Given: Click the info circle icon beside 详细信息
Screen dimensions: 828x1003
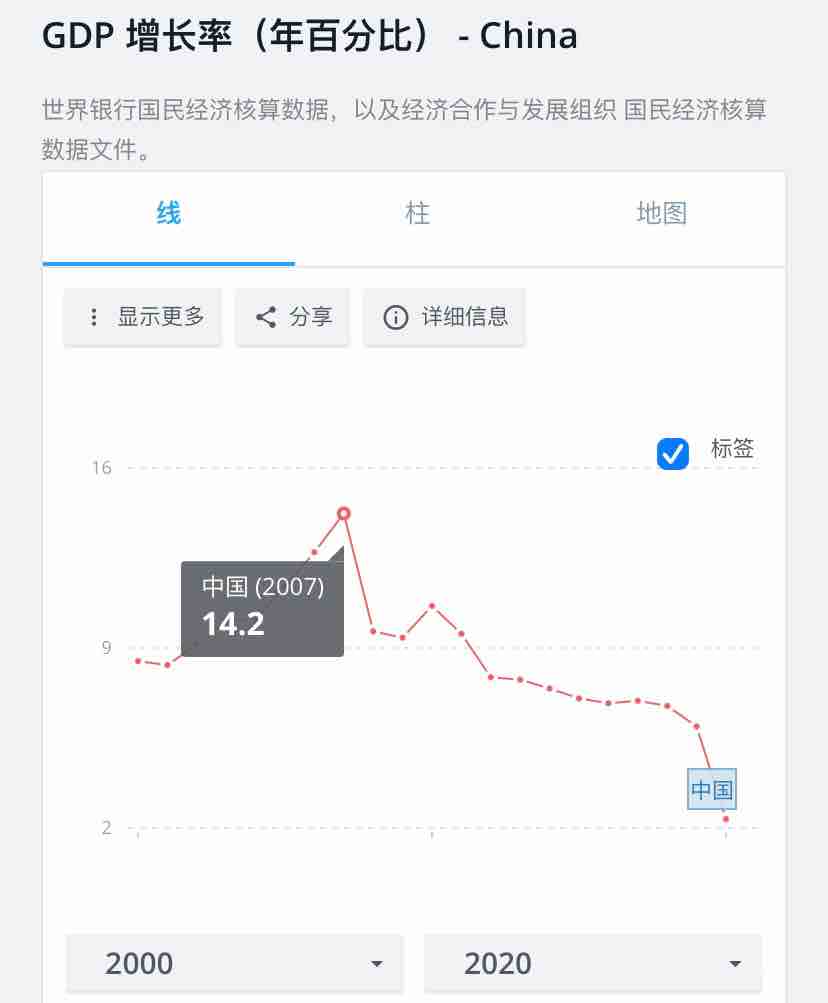Looking at the screenshot, I should pos(395,317).
